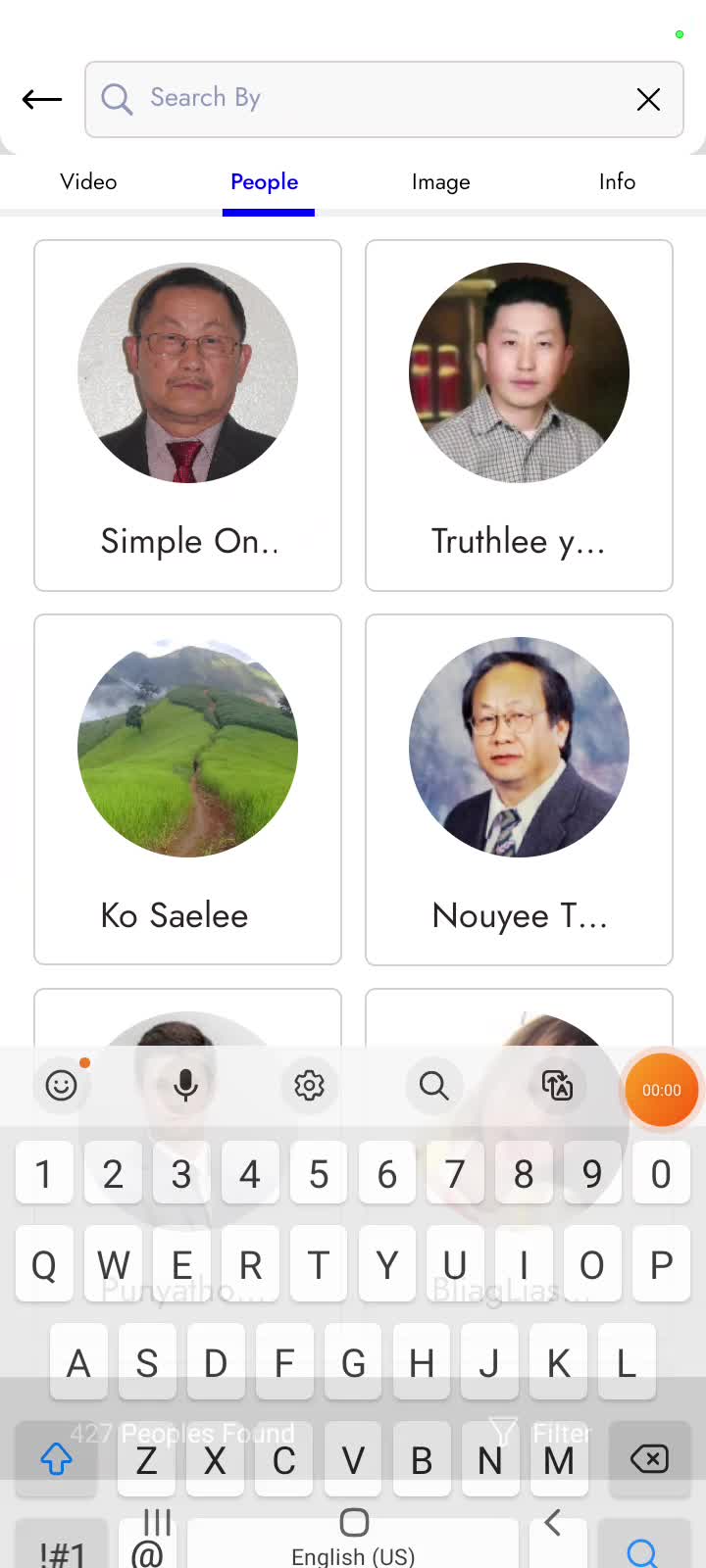The height and width of the screenshot is (1568, 706).
Task: Clear the search text
Action: coord(648,99)
